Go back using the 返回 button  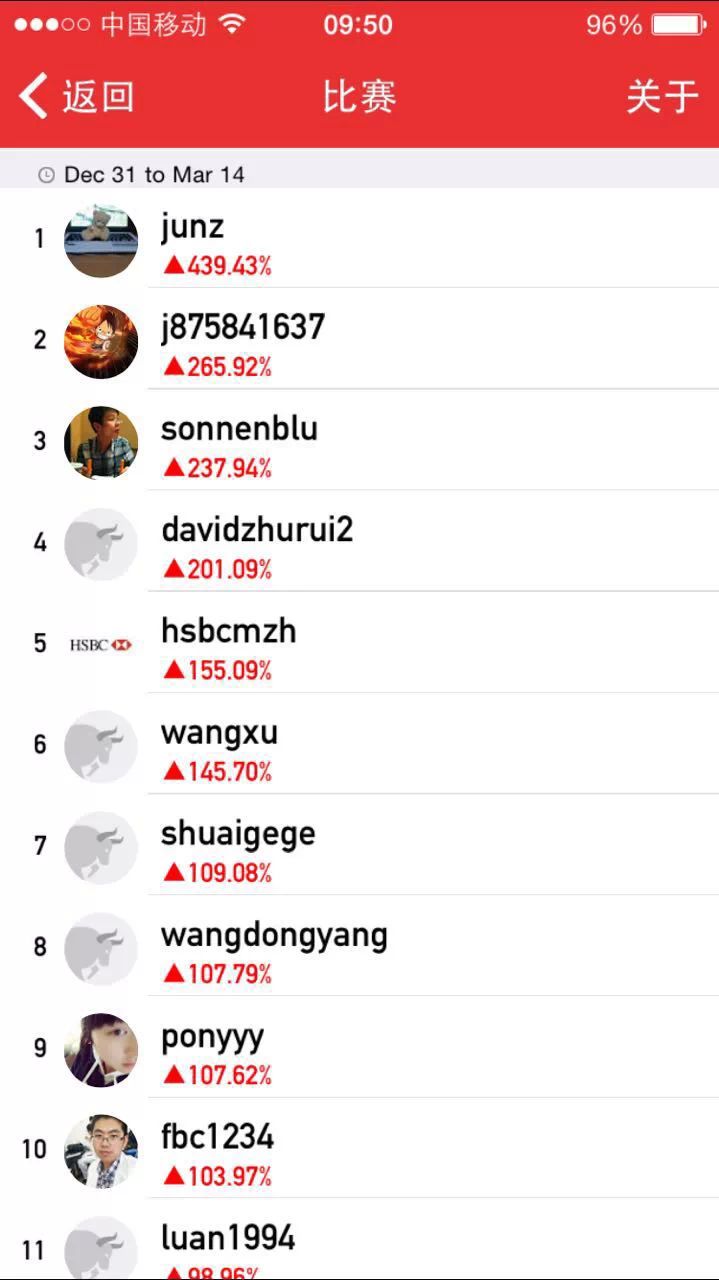pos(77,97)
